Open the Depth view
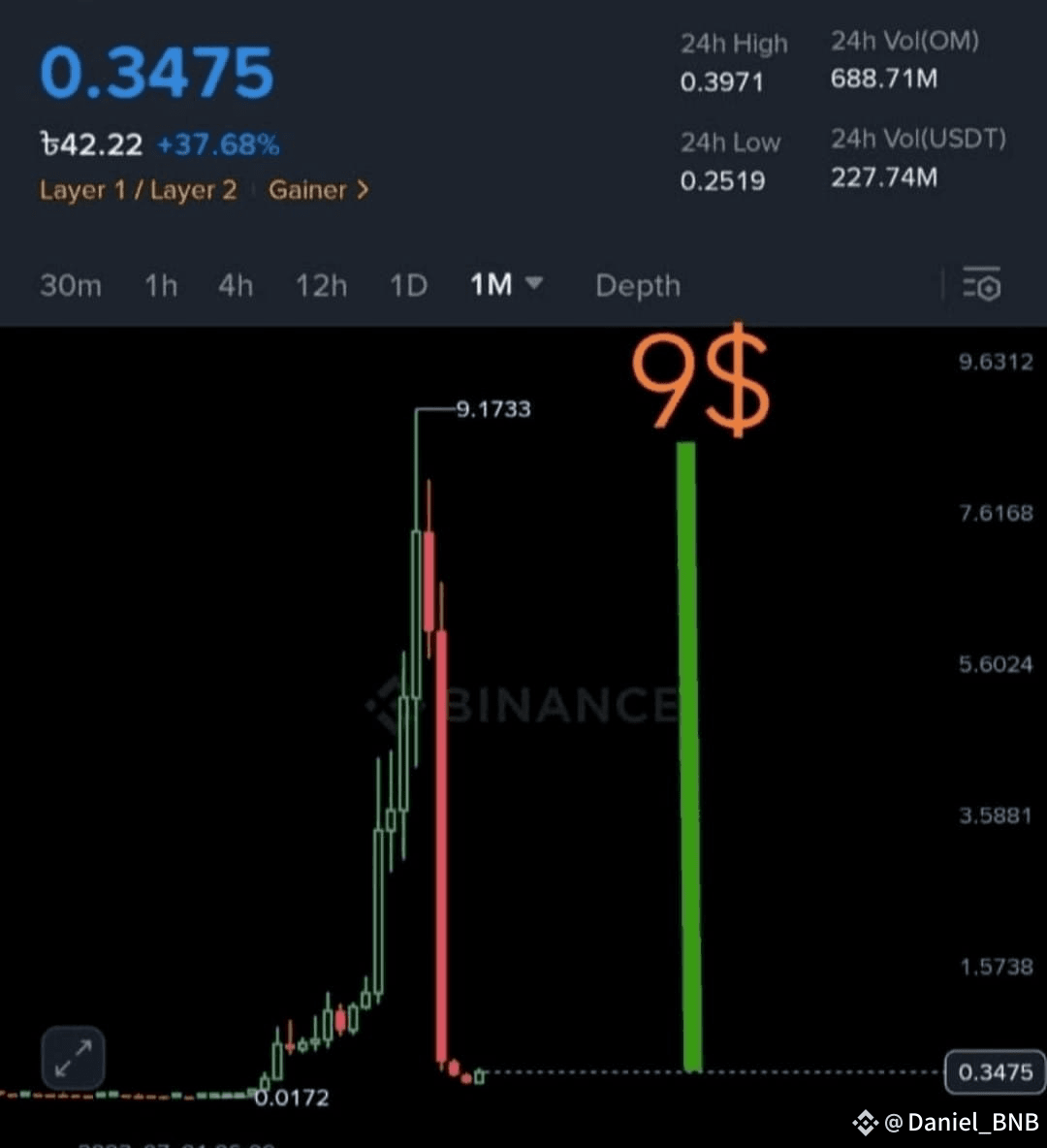 tap(637, 286)
